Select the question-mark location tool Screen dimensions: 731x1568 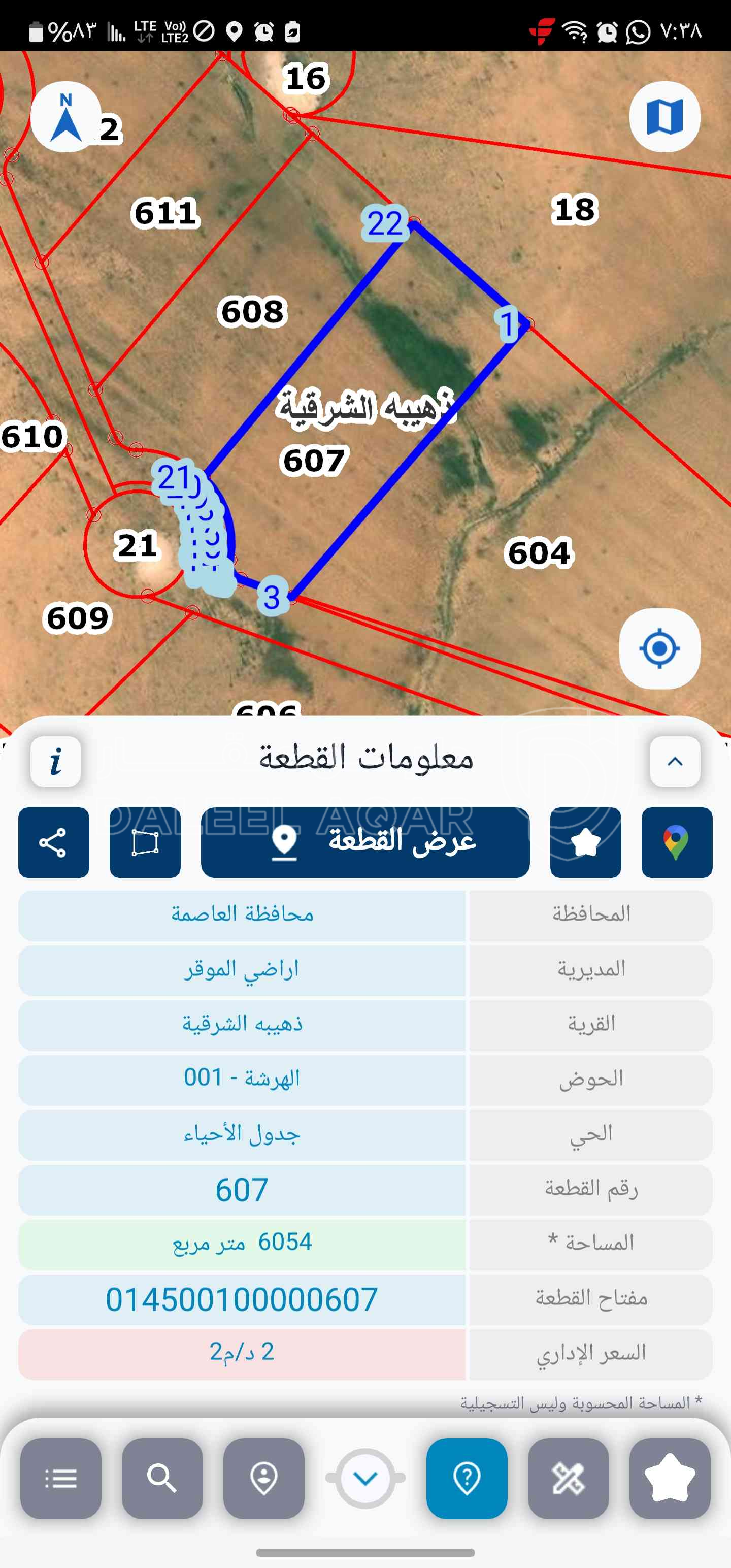tap(467, 1478)
